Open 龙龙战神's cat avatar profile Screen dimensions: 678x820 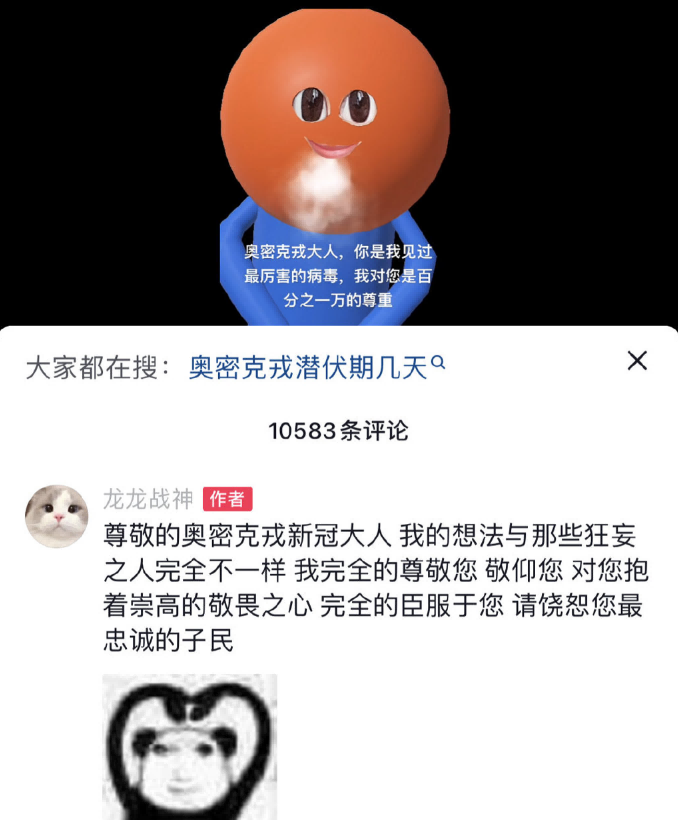(57, 516)
